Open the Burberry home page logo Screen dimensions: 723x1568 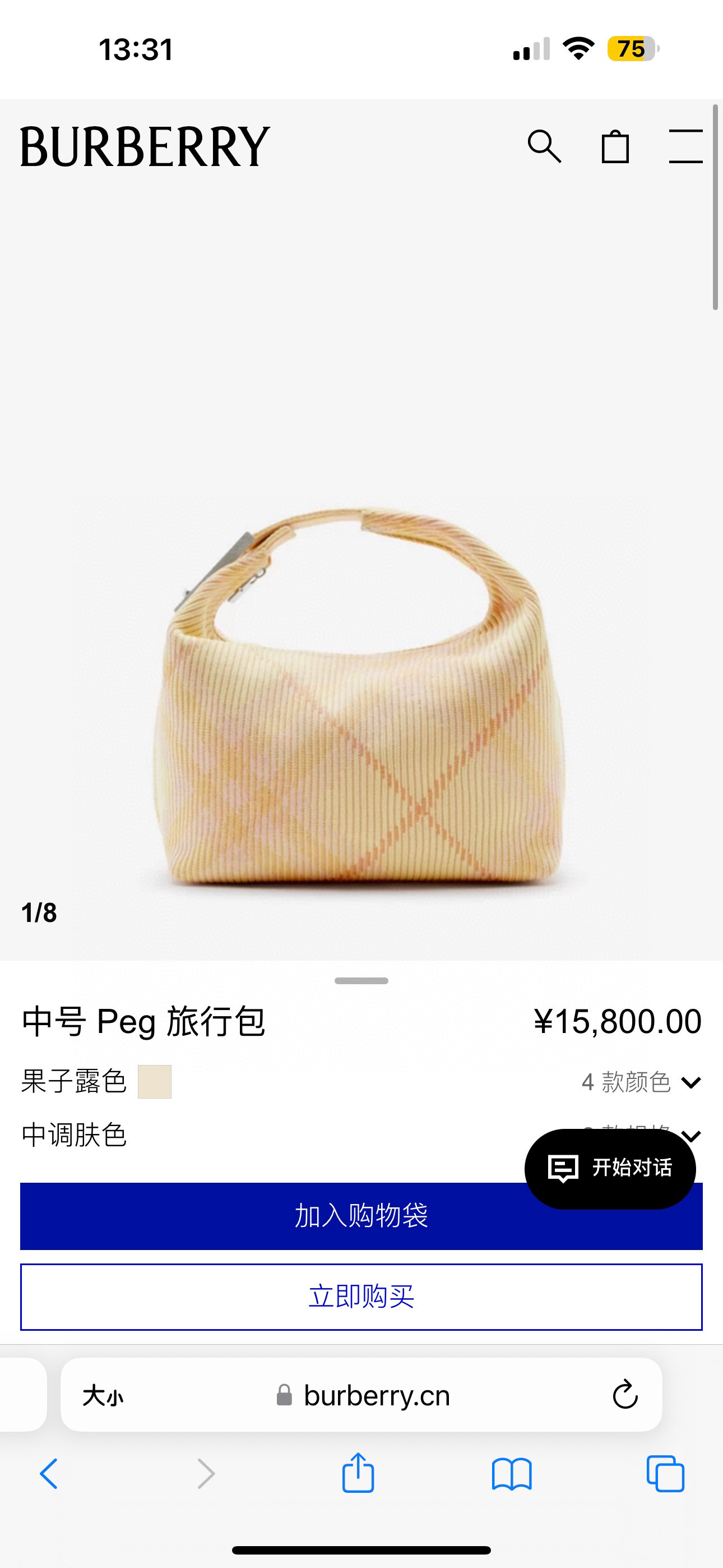point(145,147)
